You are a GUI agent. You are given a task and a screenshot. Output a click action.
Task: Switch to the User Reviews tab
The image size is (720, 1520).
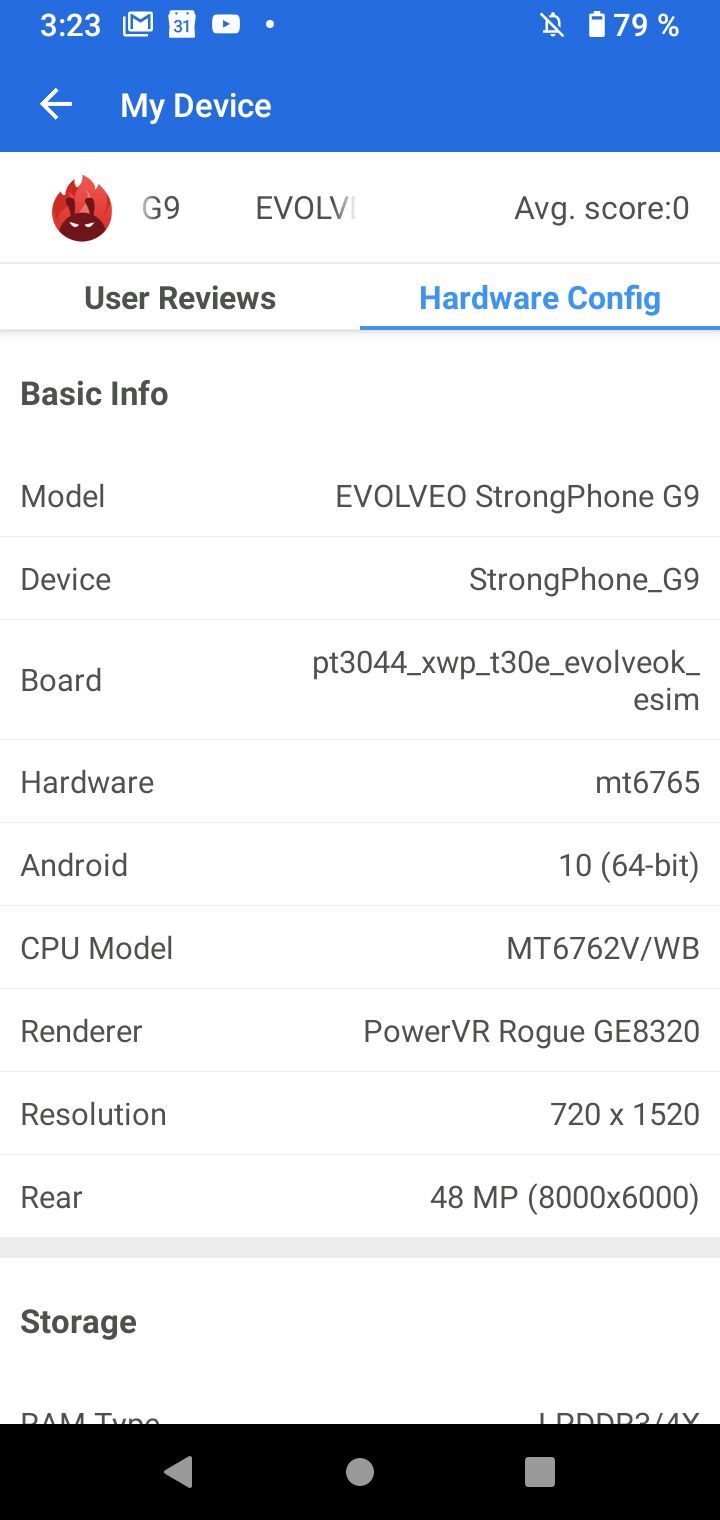point(179,297)
